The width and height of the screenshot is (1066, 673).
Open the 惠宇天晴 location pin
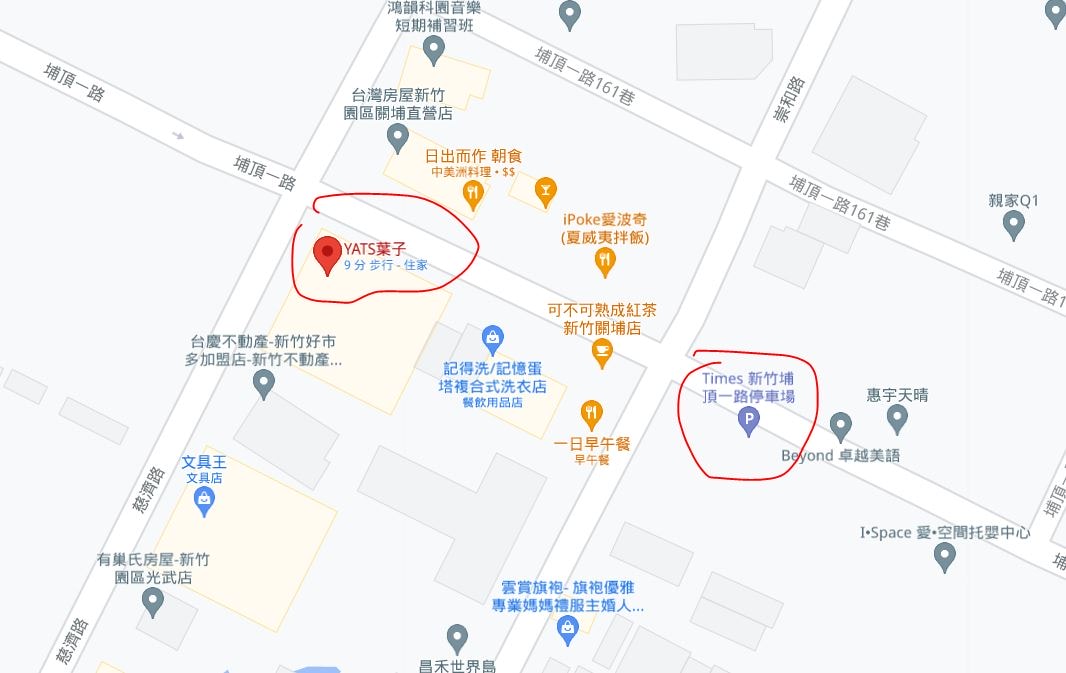[x=897, y=419]
